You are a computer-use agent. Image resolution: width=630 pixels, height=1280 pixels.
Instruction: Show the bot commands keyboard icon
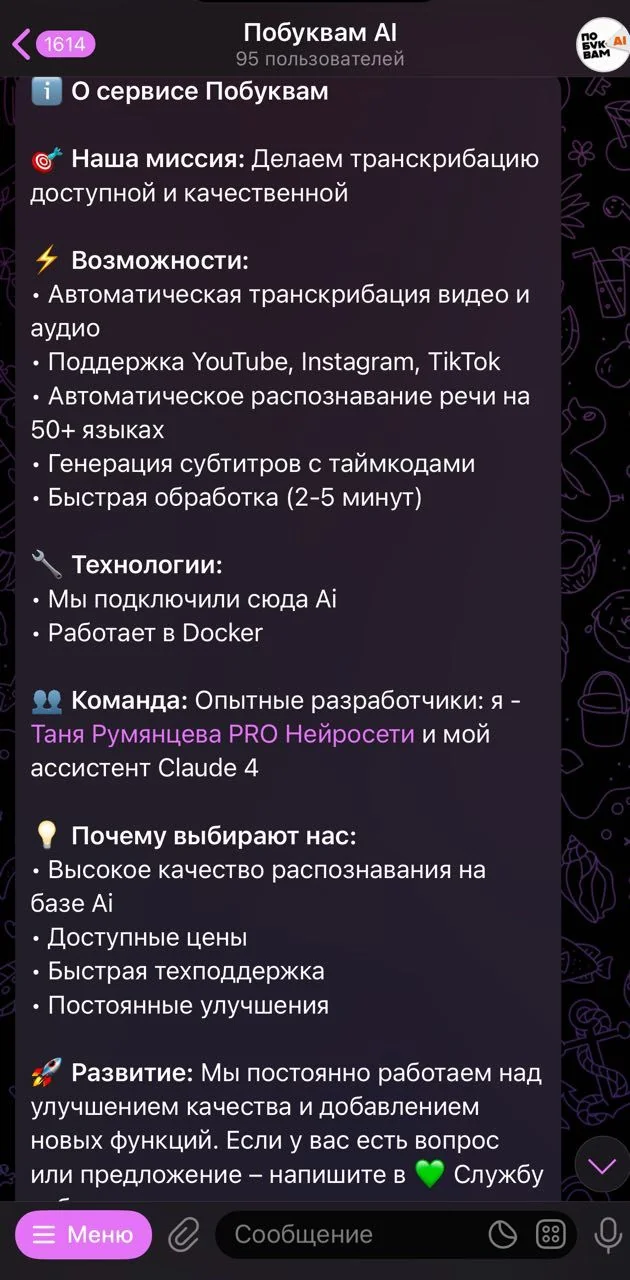point(551,1235)
